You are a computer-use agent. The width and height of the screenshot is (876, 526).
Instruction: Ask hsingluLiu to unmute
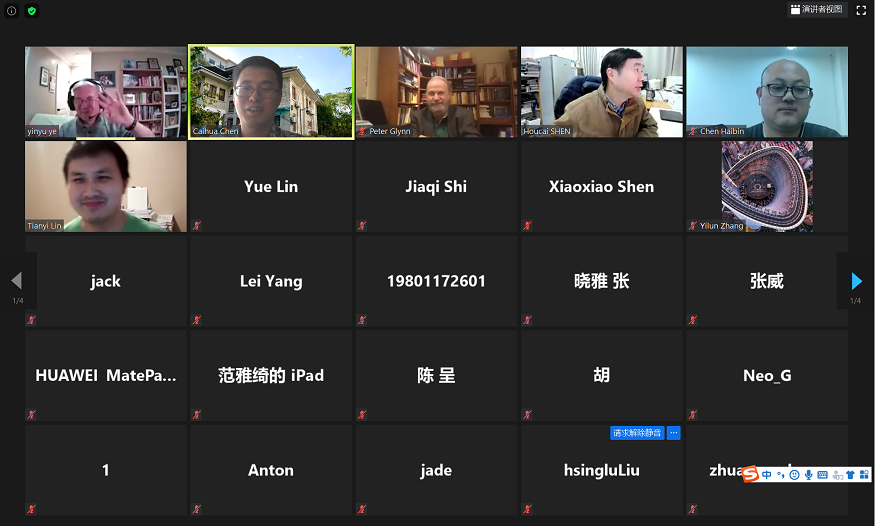click(636, 433)
